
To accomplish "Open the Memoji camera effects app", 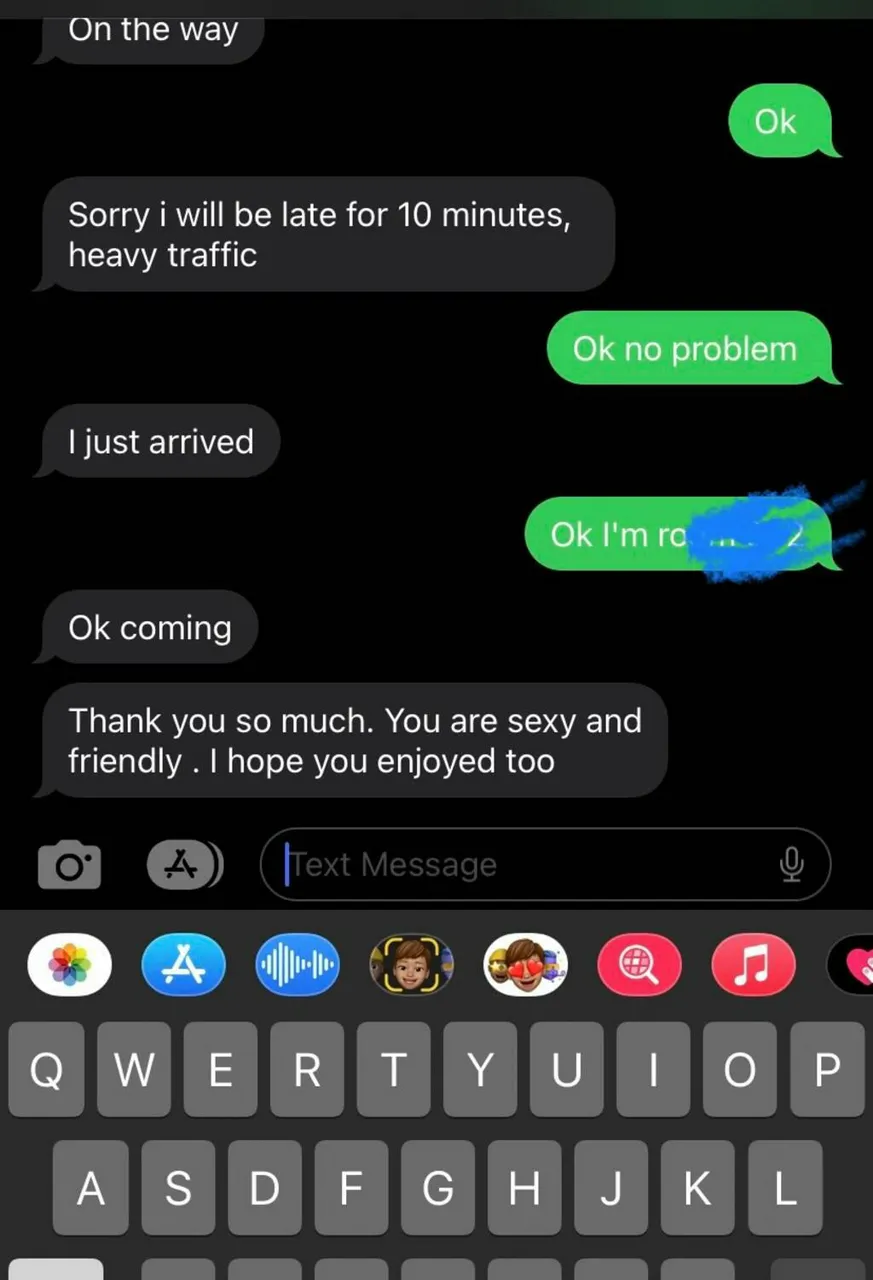I will (x=411, y=965).
